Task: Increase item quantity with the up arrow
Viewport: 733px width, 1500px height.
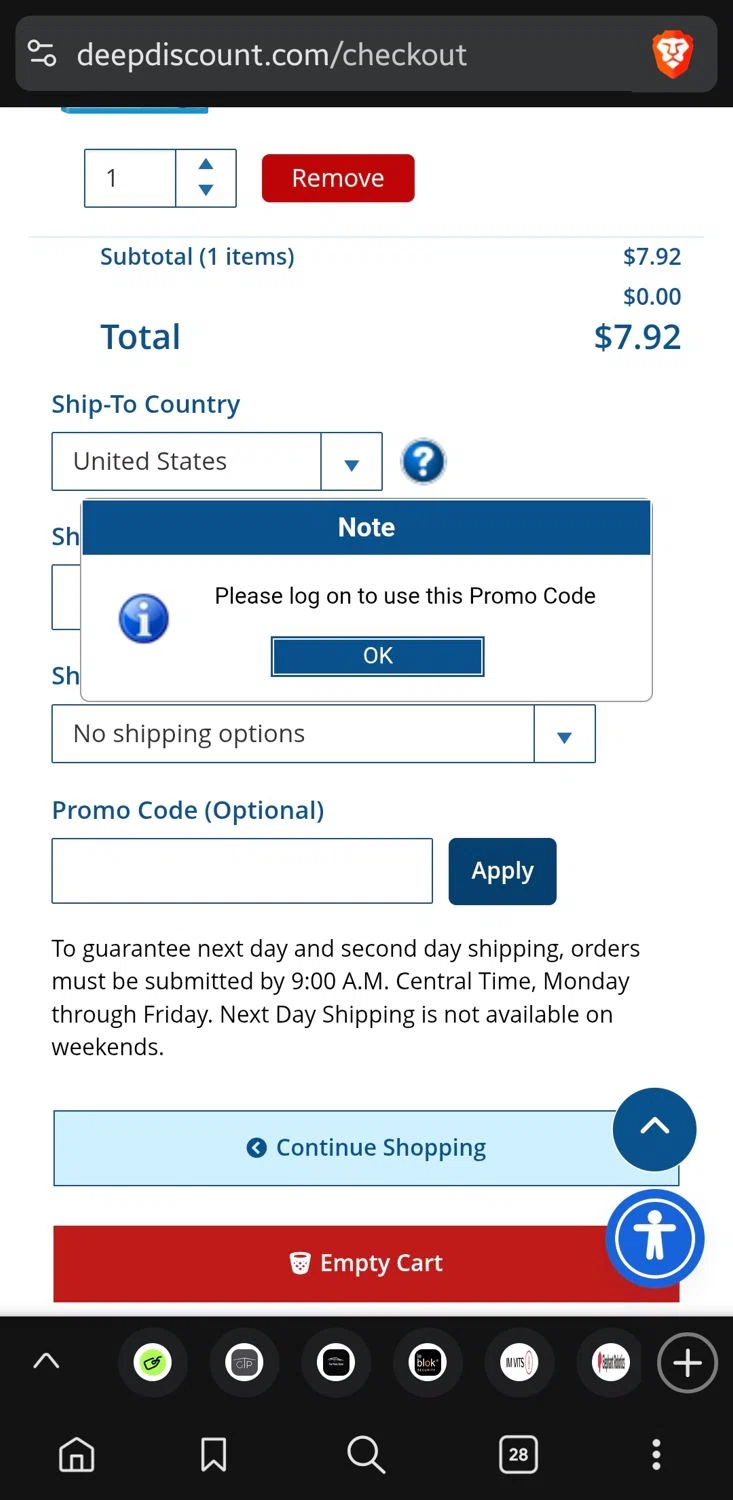Action: pyautogui.click(x=206, y=165)
